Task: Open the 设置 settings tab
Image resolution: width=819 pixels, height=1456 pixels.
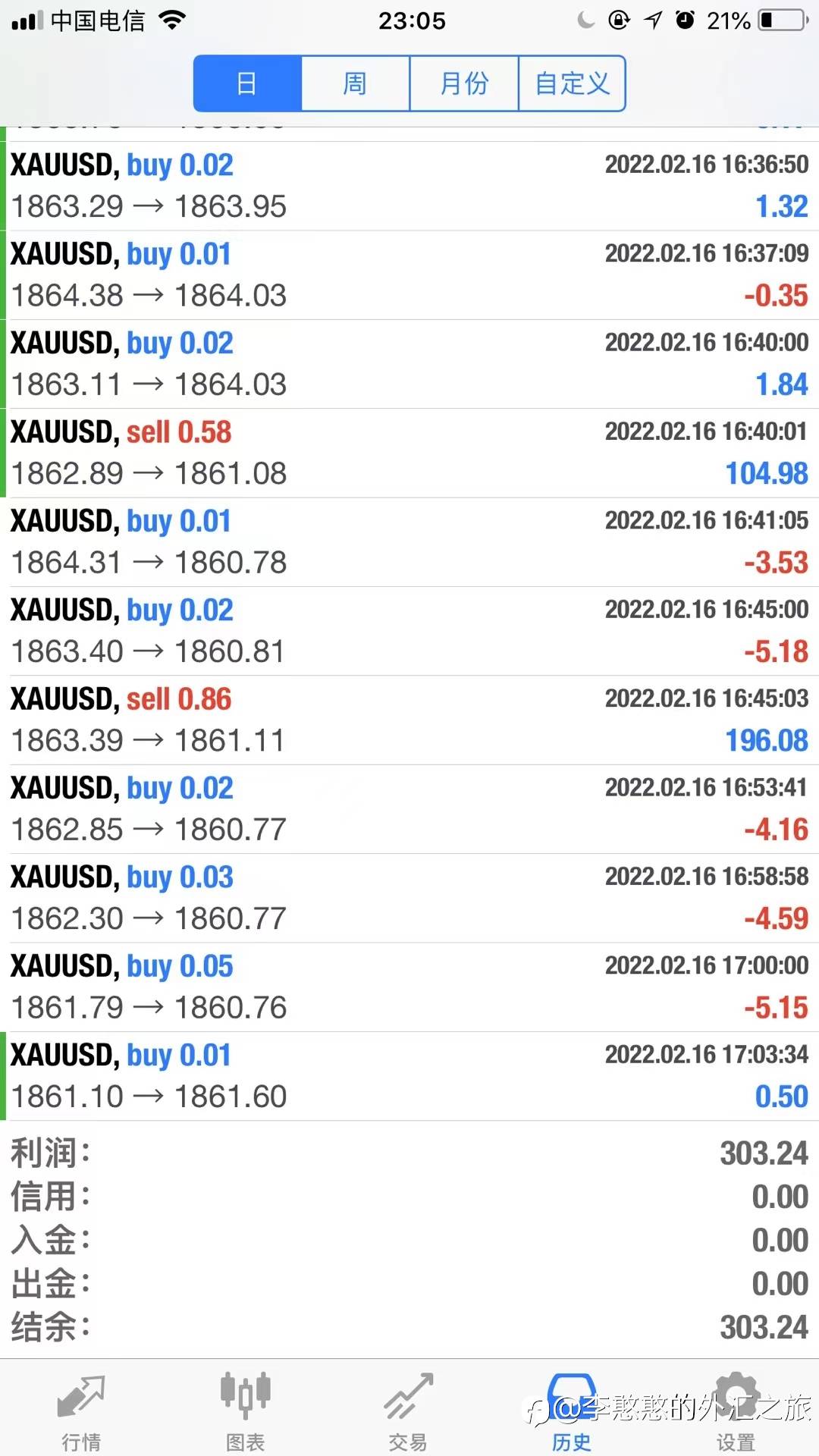Action: tap(736, 1411)
